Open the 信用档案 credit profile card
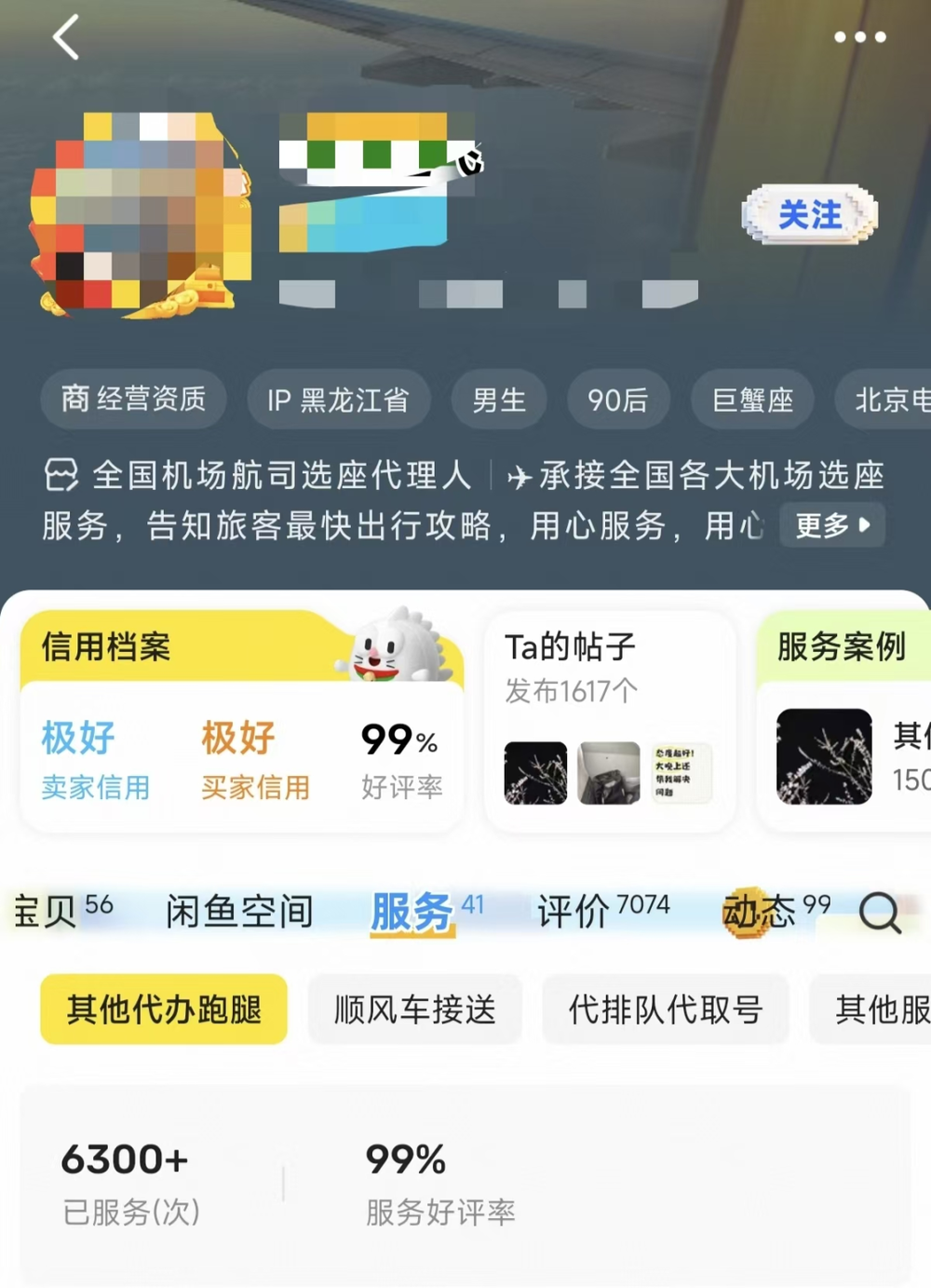Screen dimensions: 931x1288 pos(241,721)
